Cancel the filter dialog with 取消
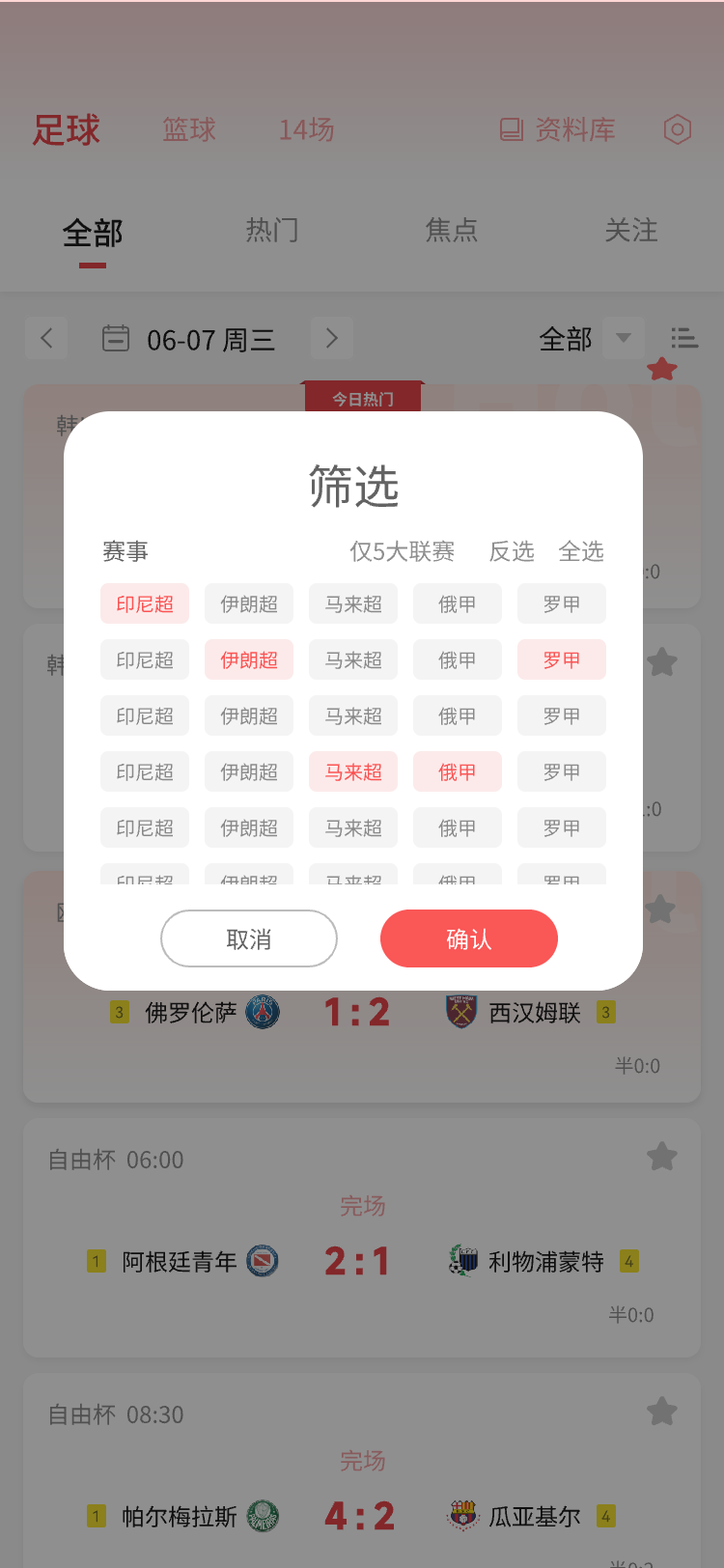This screenshot has height=1568, width=724. (x=249, y=938)
